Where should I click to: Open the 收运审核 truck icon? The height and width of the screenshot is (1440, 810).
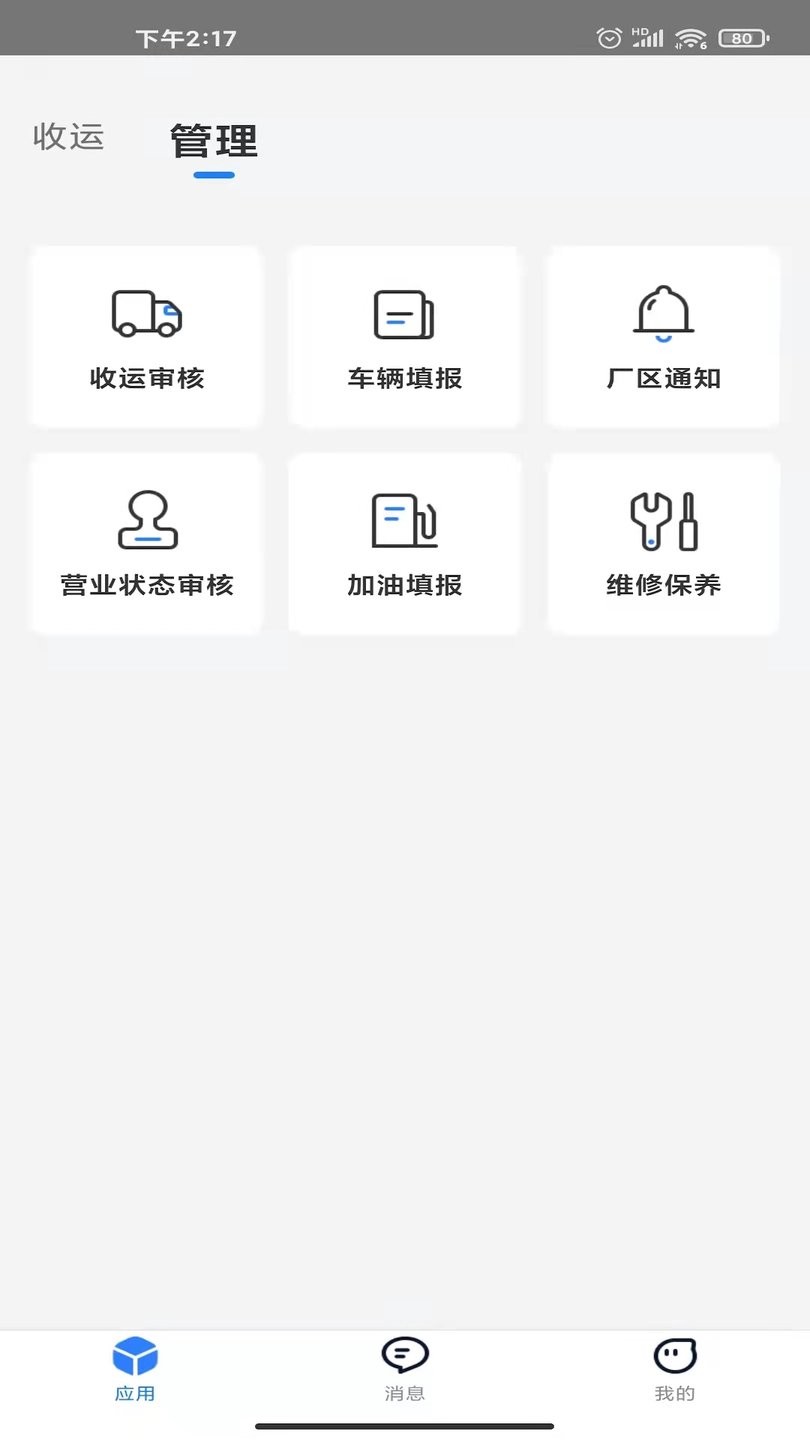(145, 313)
